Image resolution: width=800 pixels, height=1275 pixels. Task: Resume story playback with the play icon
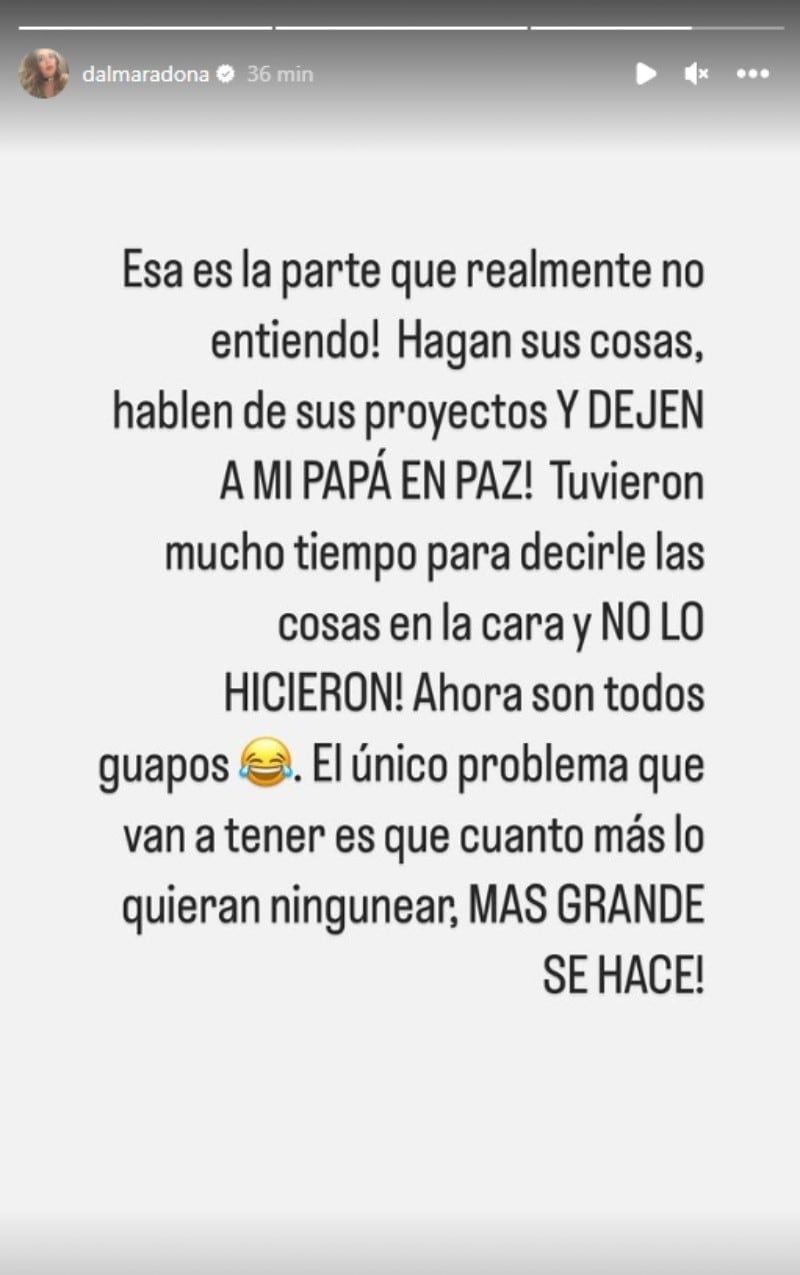647,72
